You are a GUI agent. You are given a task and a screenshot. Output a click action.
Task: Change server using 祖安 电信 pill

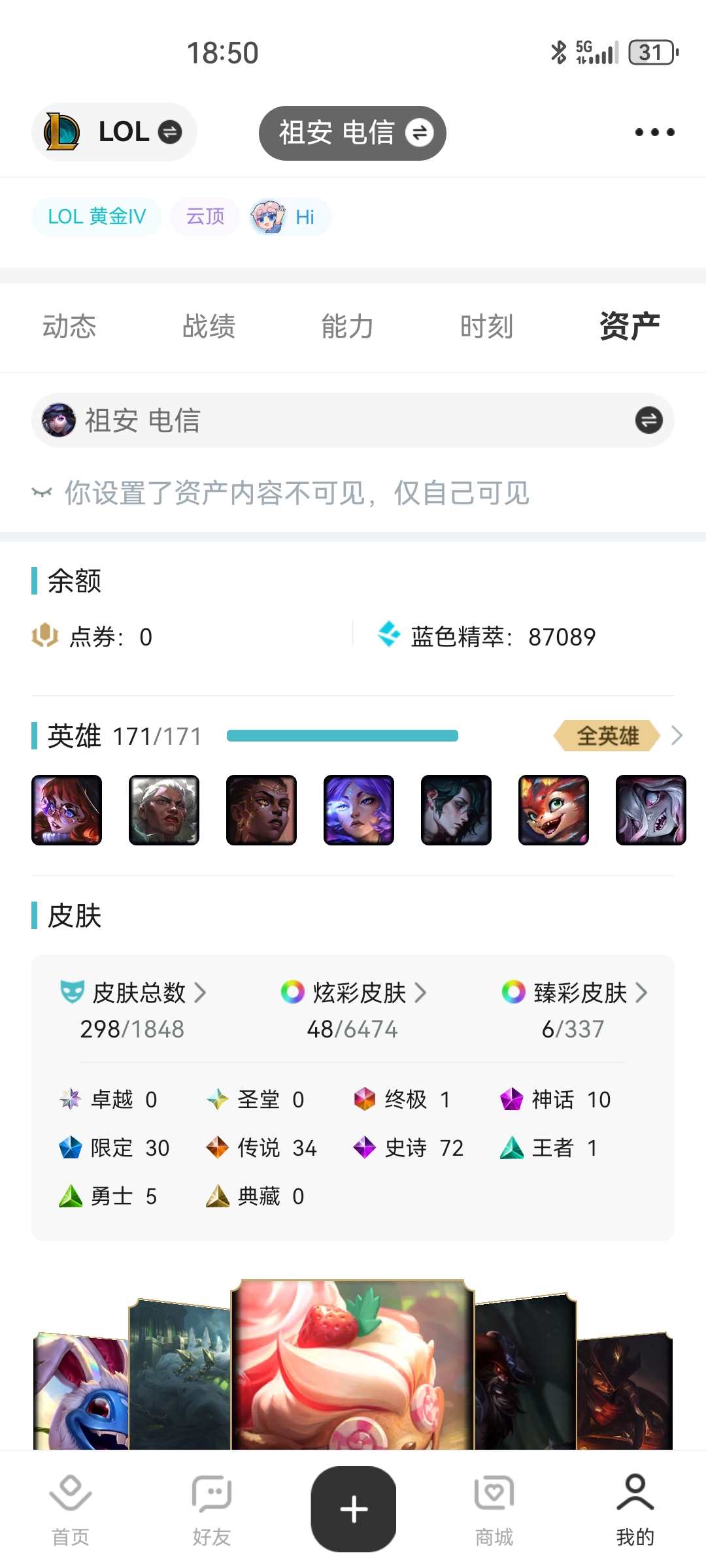(x=352, y=133)
